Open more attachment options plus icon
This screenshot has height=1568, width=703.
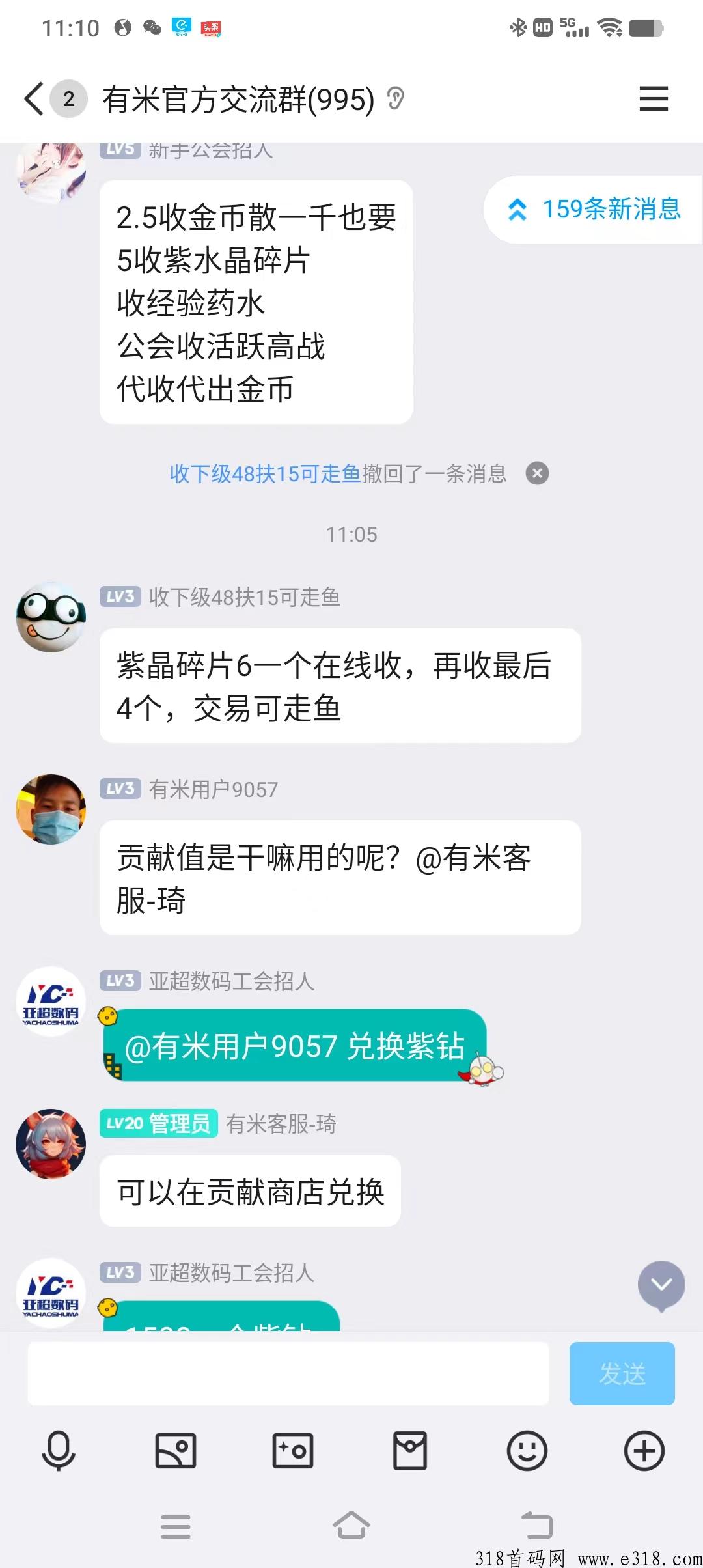644,1451
